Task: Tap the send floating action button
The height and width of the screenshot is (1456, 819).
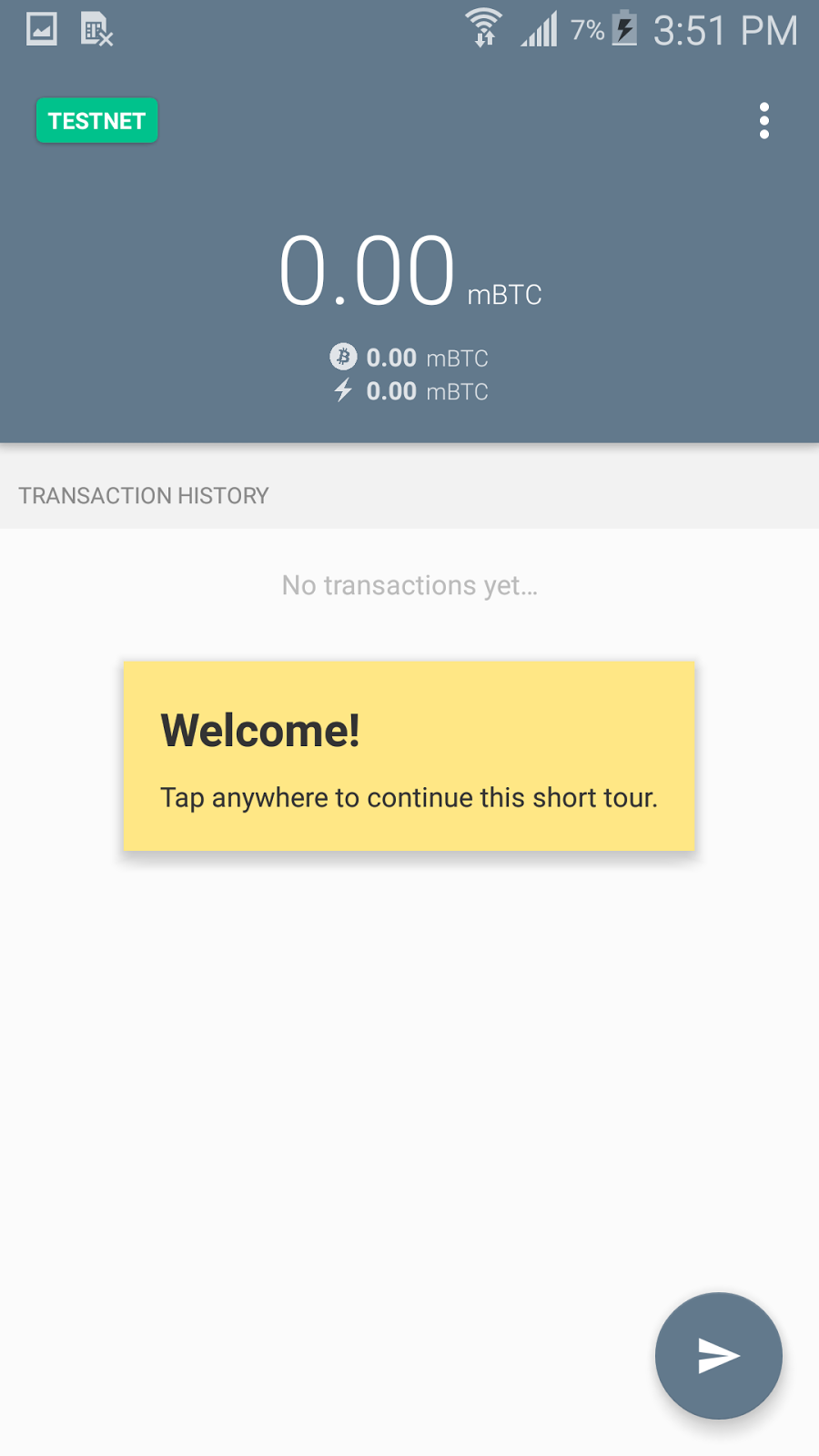Action: pyautogui.click(x=718, y=1355)
